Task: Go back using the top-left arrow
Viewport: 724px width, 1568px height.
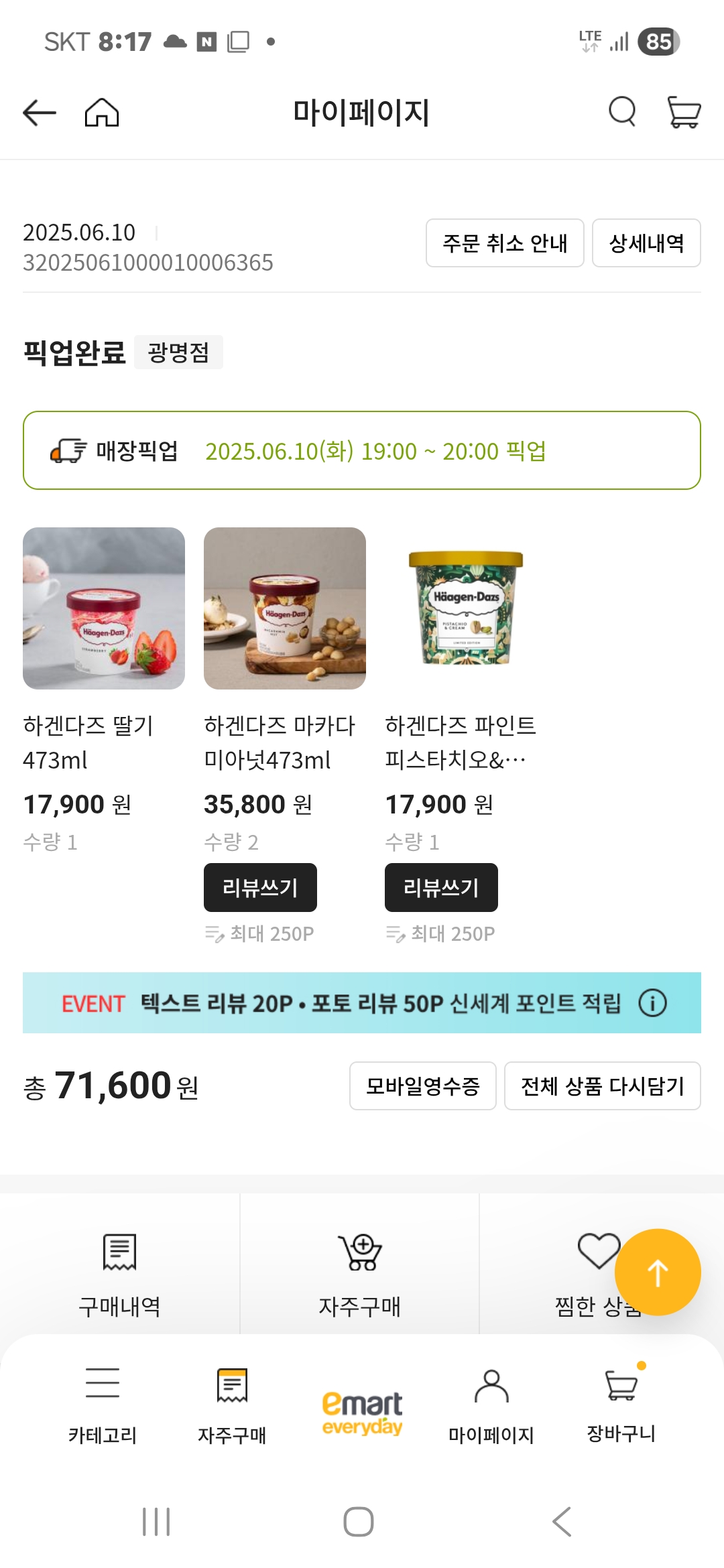Action: pyautogui.click(x=38, y=112)
